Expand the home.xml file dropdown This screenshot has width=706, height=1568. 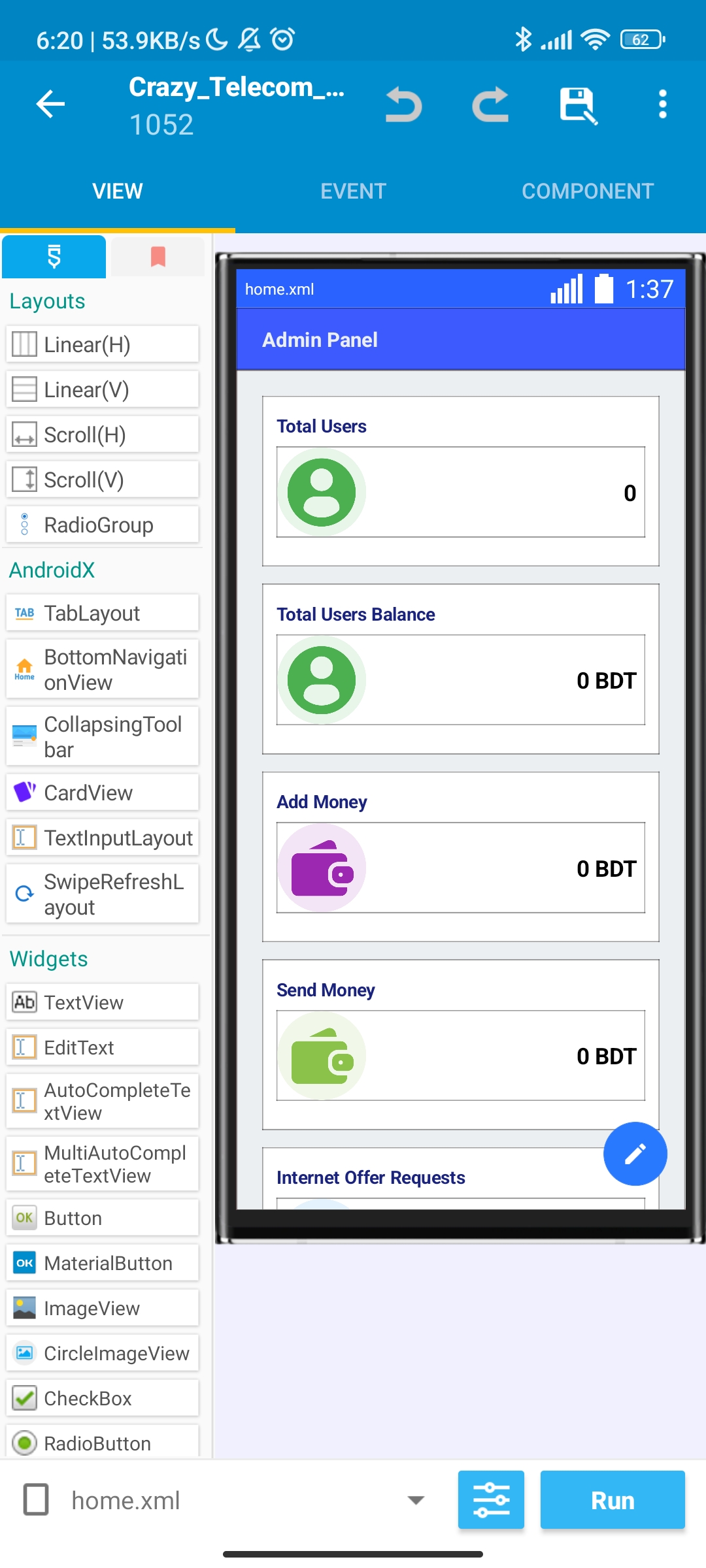416,1500
